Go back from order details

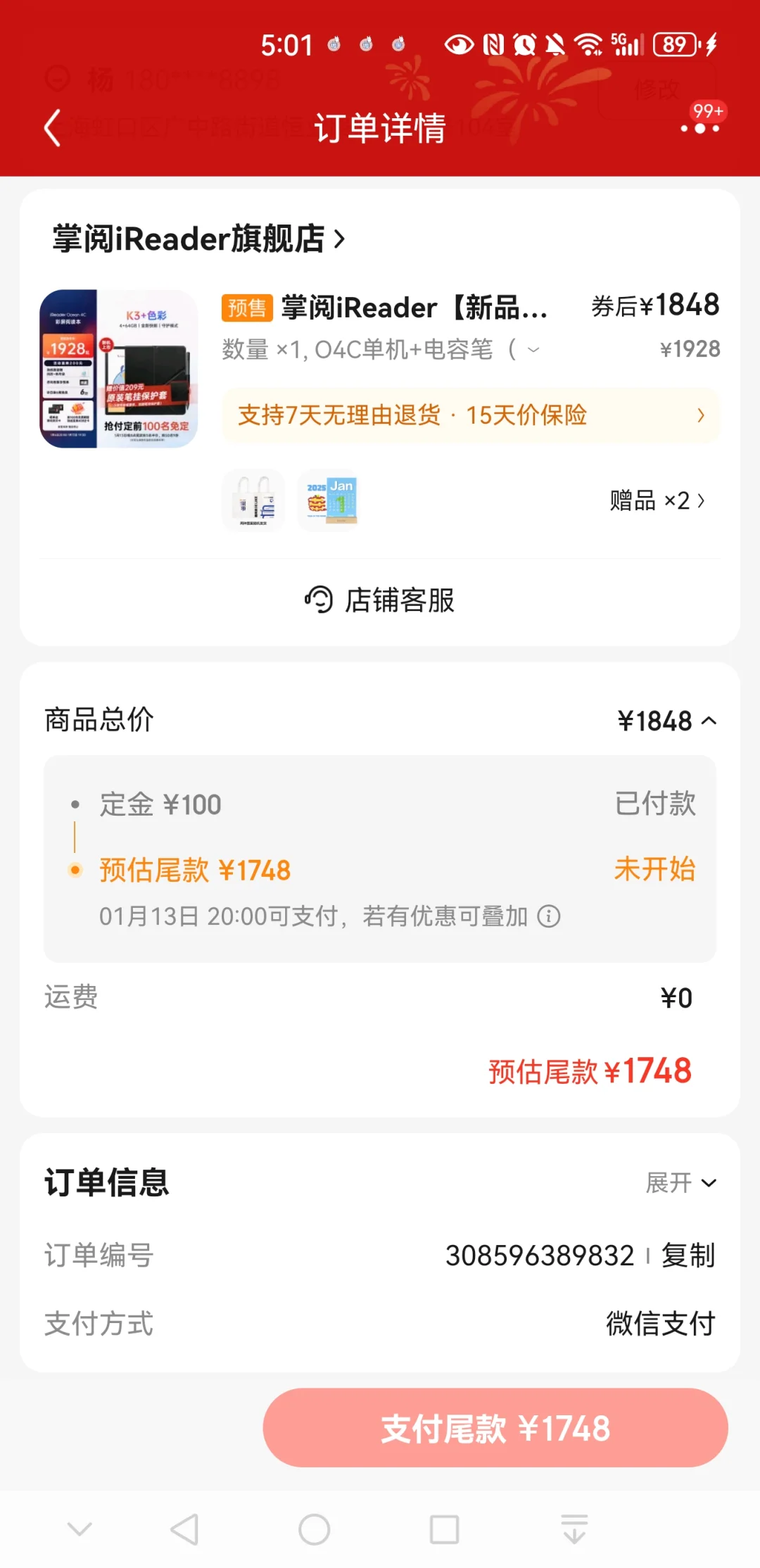coord(53,128)
